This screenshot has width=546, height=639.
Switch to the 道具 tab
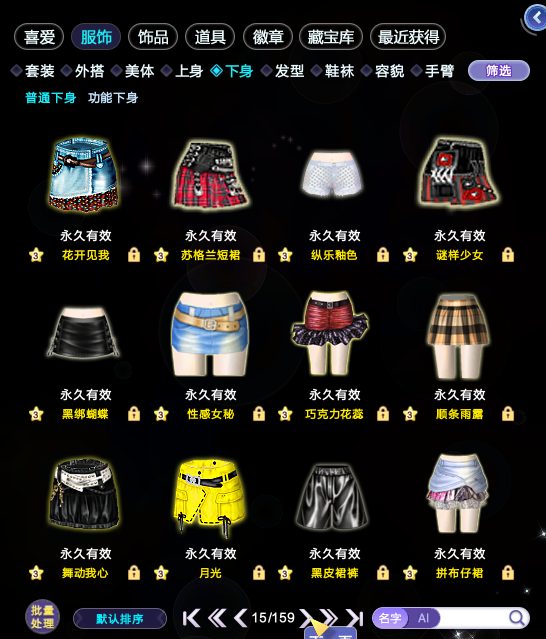(210, 37)
